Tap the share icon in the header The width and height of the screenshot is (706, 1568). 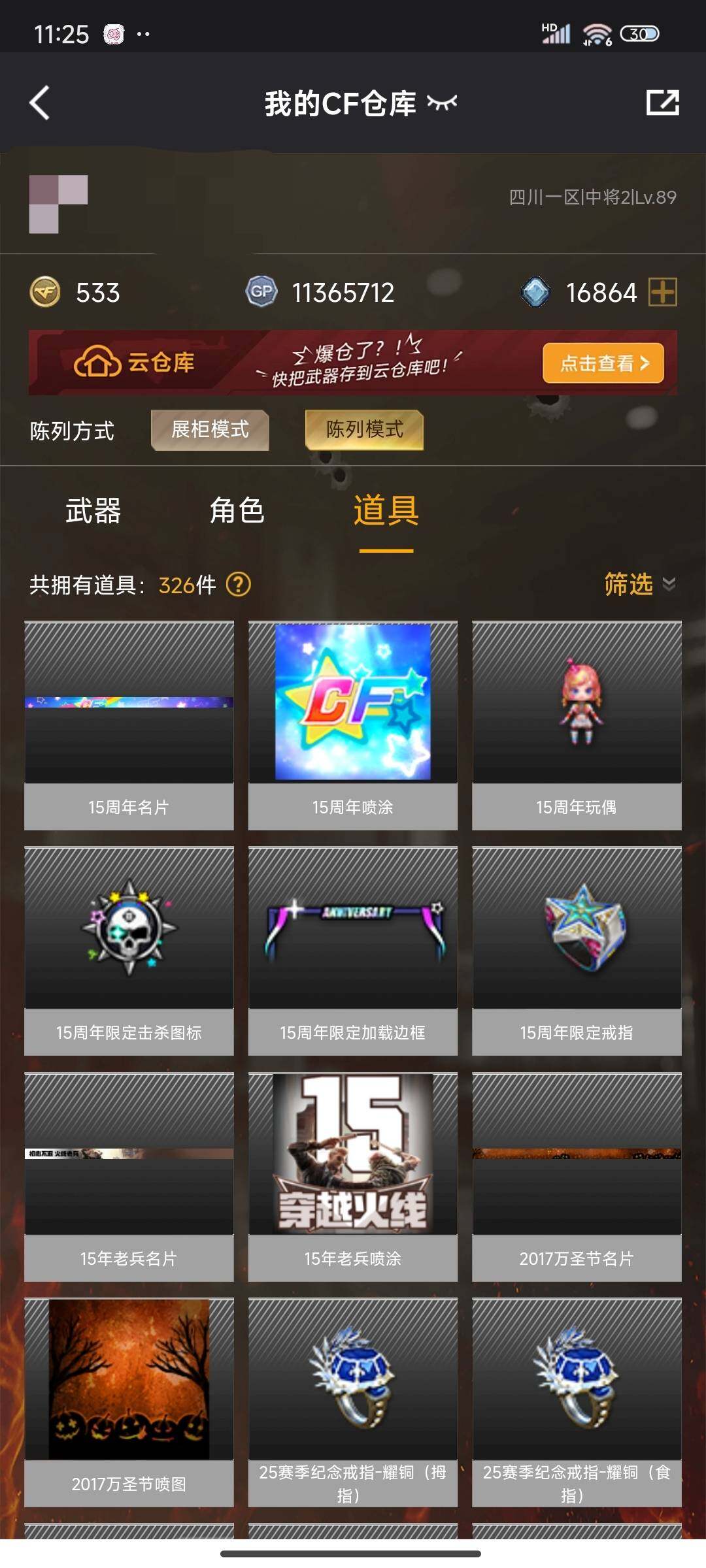pyautogui.click(x=662, y=103)
